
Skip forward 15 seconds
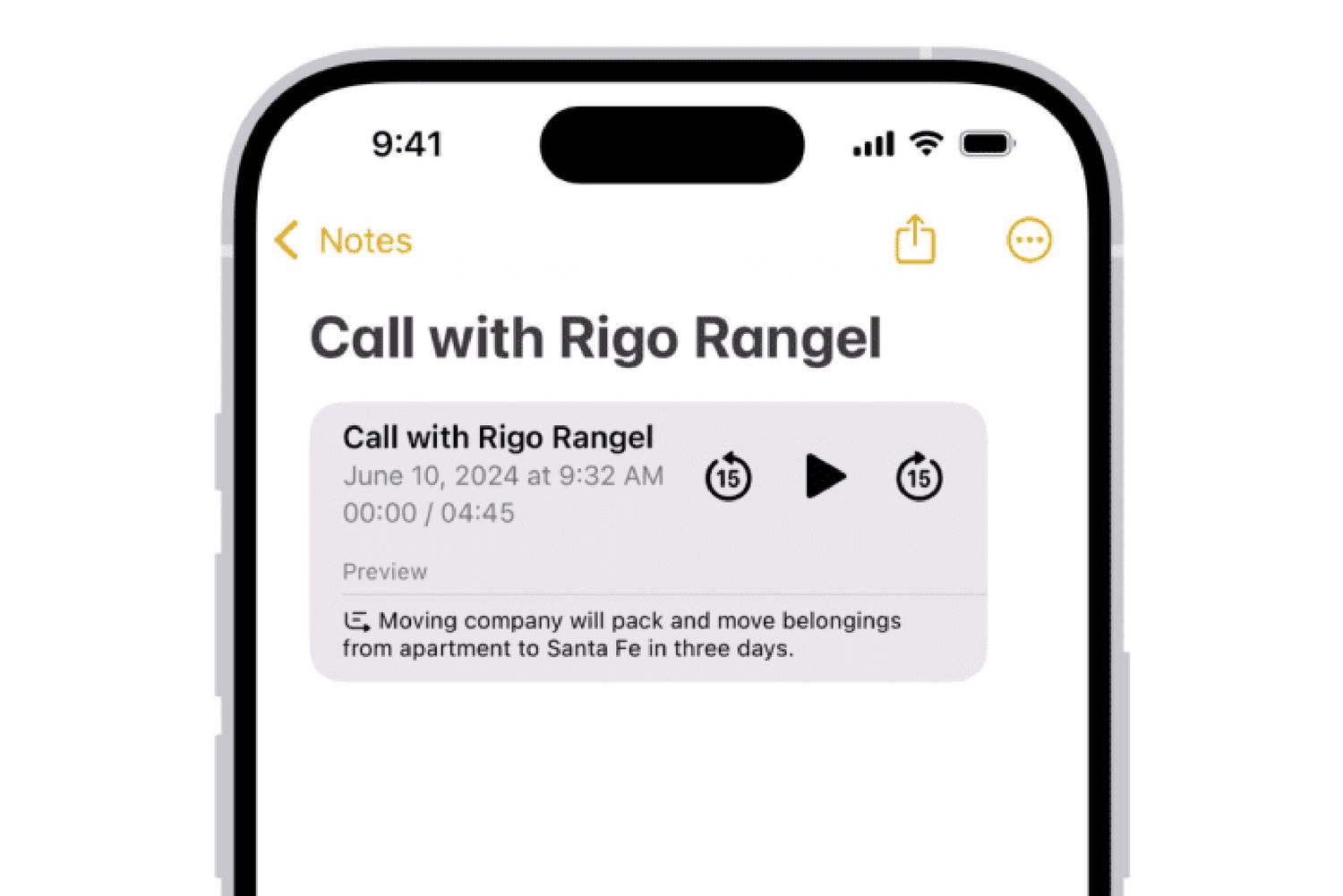(x=919, y=476)
